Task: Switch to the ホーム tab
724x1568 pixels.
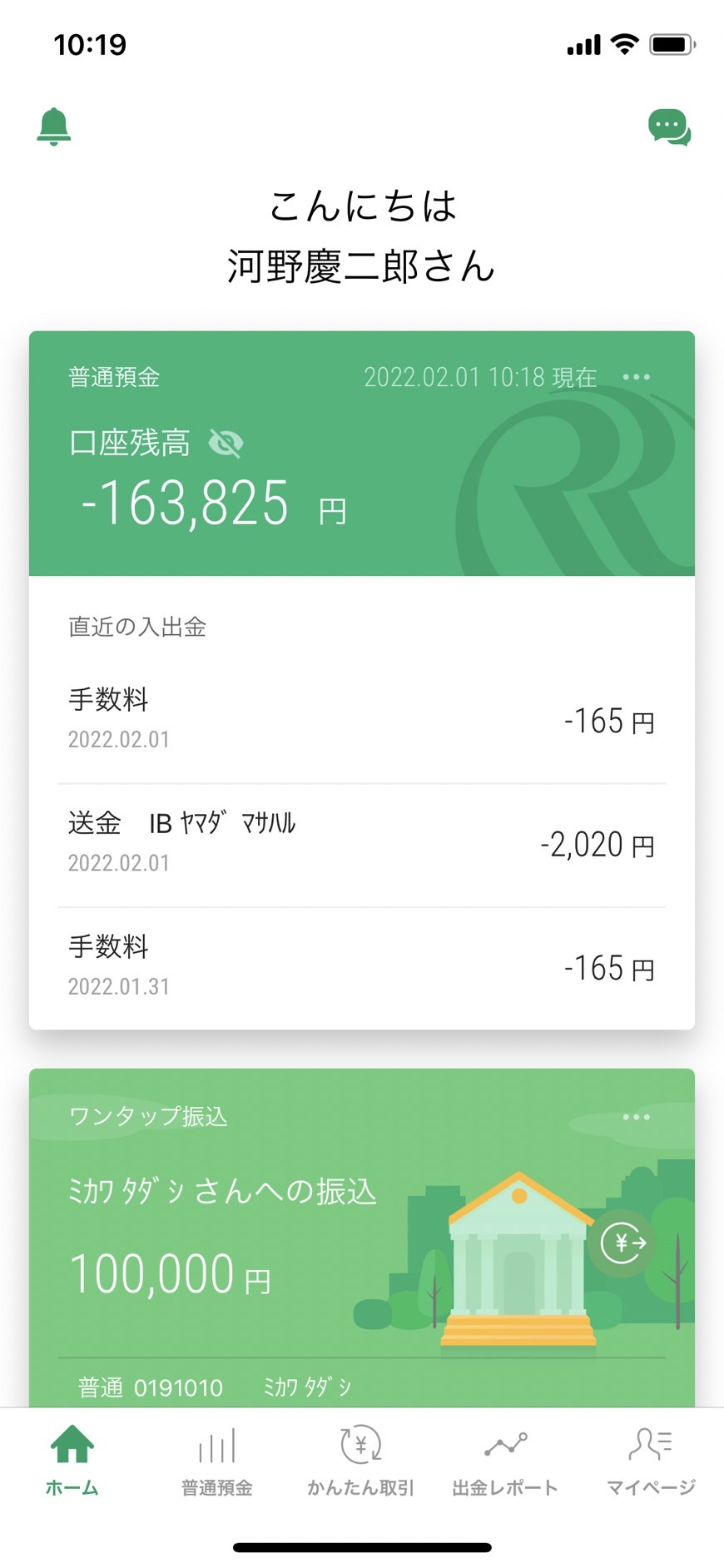Action: 72,1461
